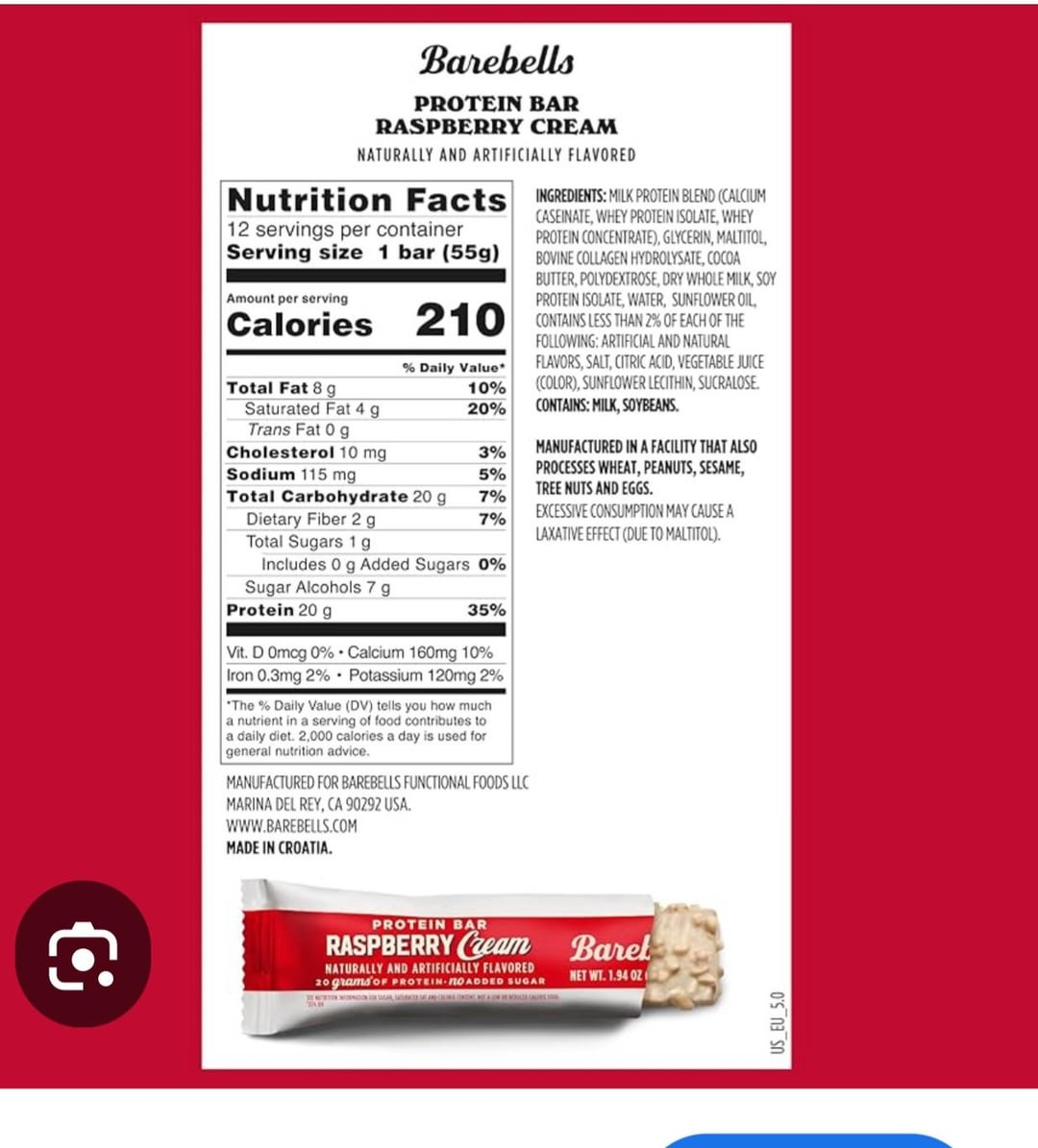Open Google Lens visual search

point(83,953)
